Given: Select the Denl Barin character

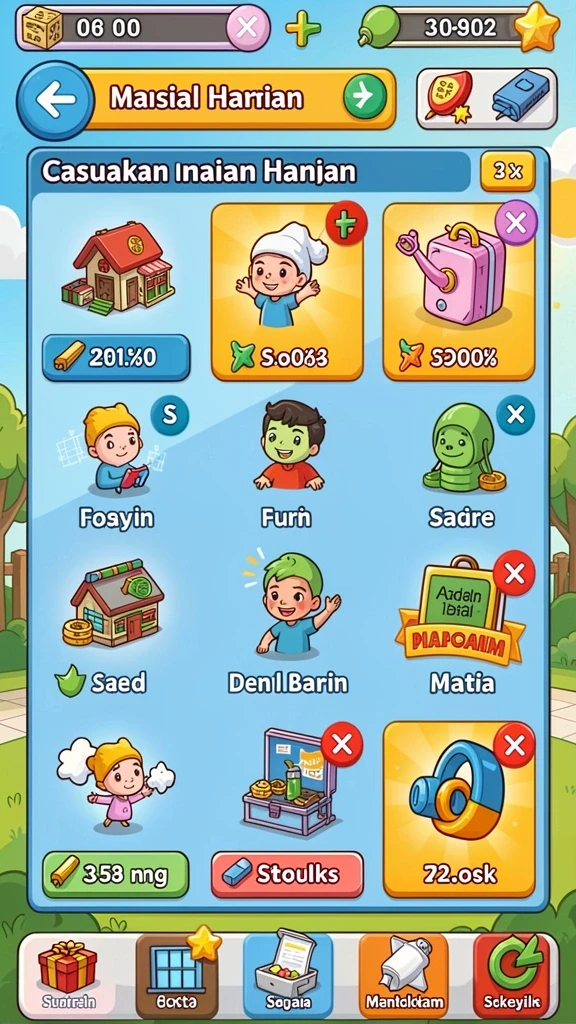Looking at the screenshot, I should [288, 623].
